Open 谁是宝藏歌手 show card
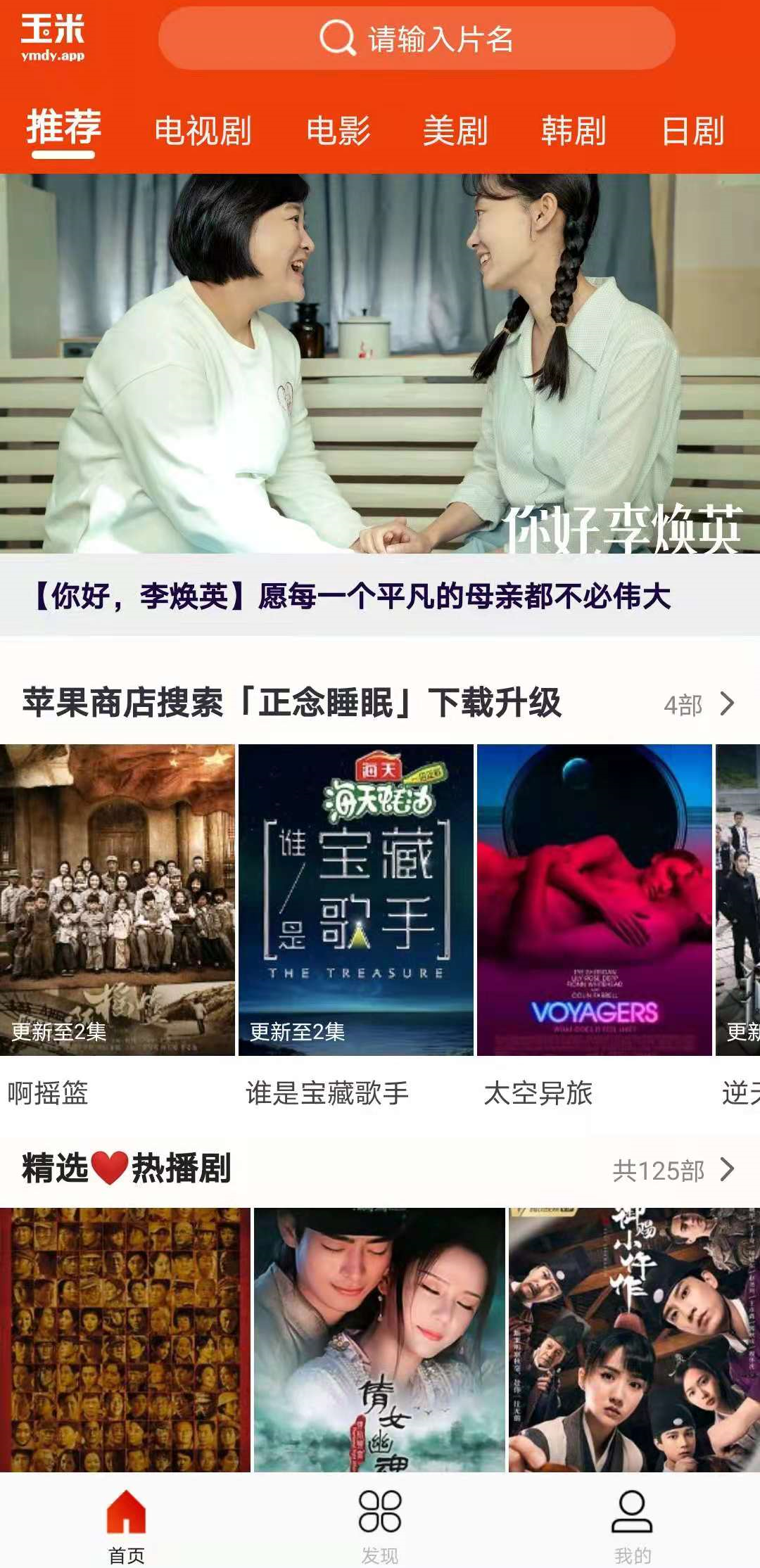Image resolution: width=760 pixels, height=1568 pixels. (355, 900)
